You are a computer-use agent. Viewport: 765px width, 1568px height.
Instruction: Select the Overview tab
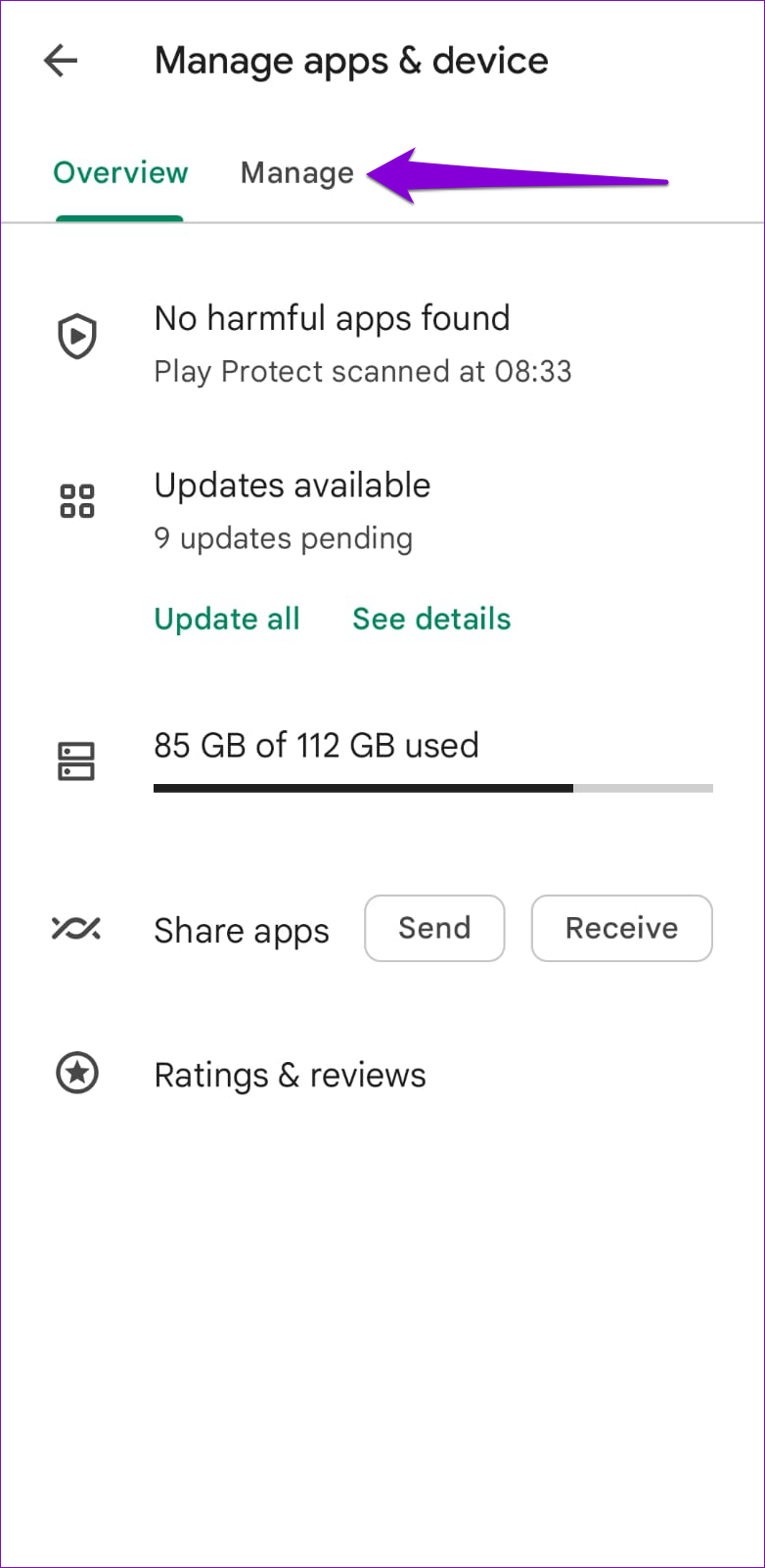[120, 173]
